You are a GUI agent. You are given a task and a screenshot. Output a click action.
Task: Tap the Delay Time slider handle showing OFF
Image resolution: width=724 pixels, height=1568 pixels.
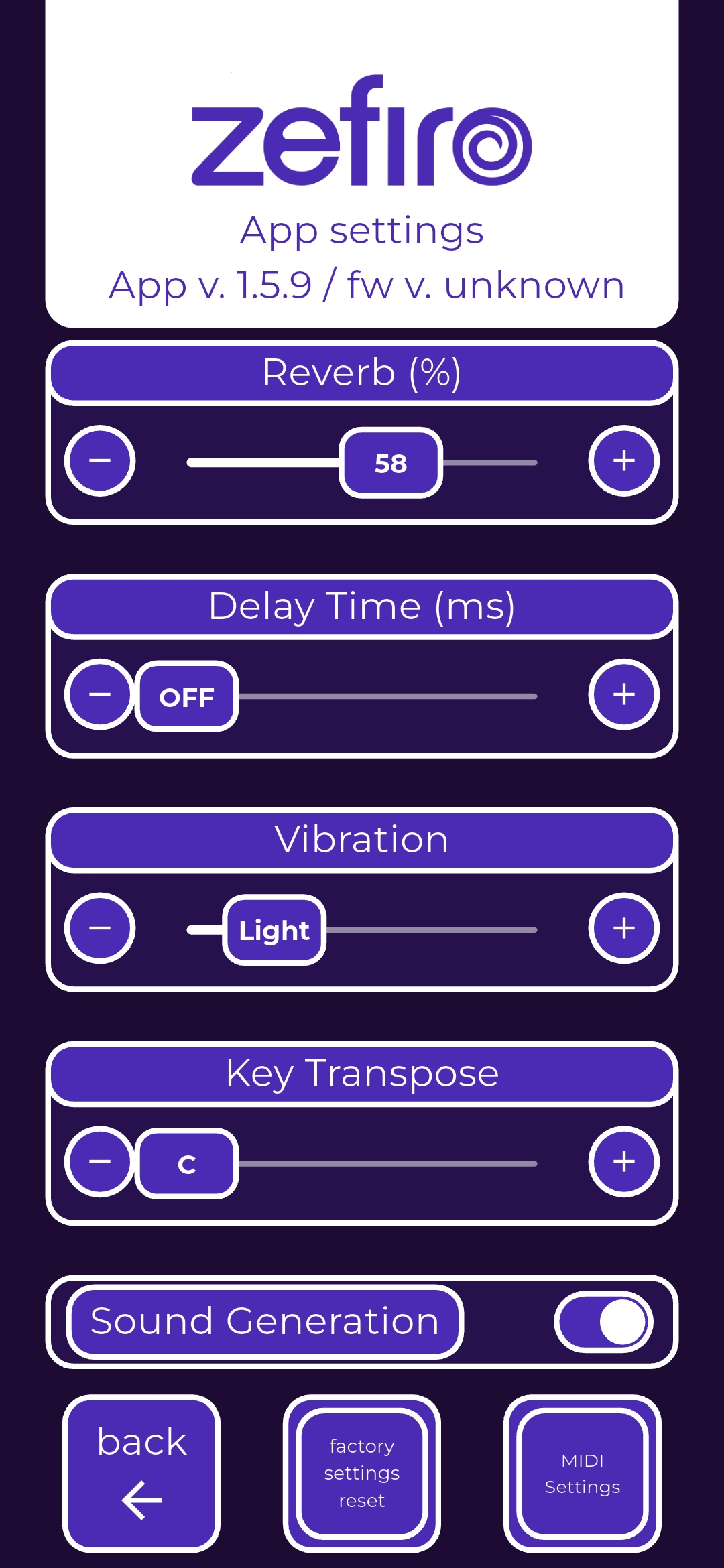tap(187, 696)
